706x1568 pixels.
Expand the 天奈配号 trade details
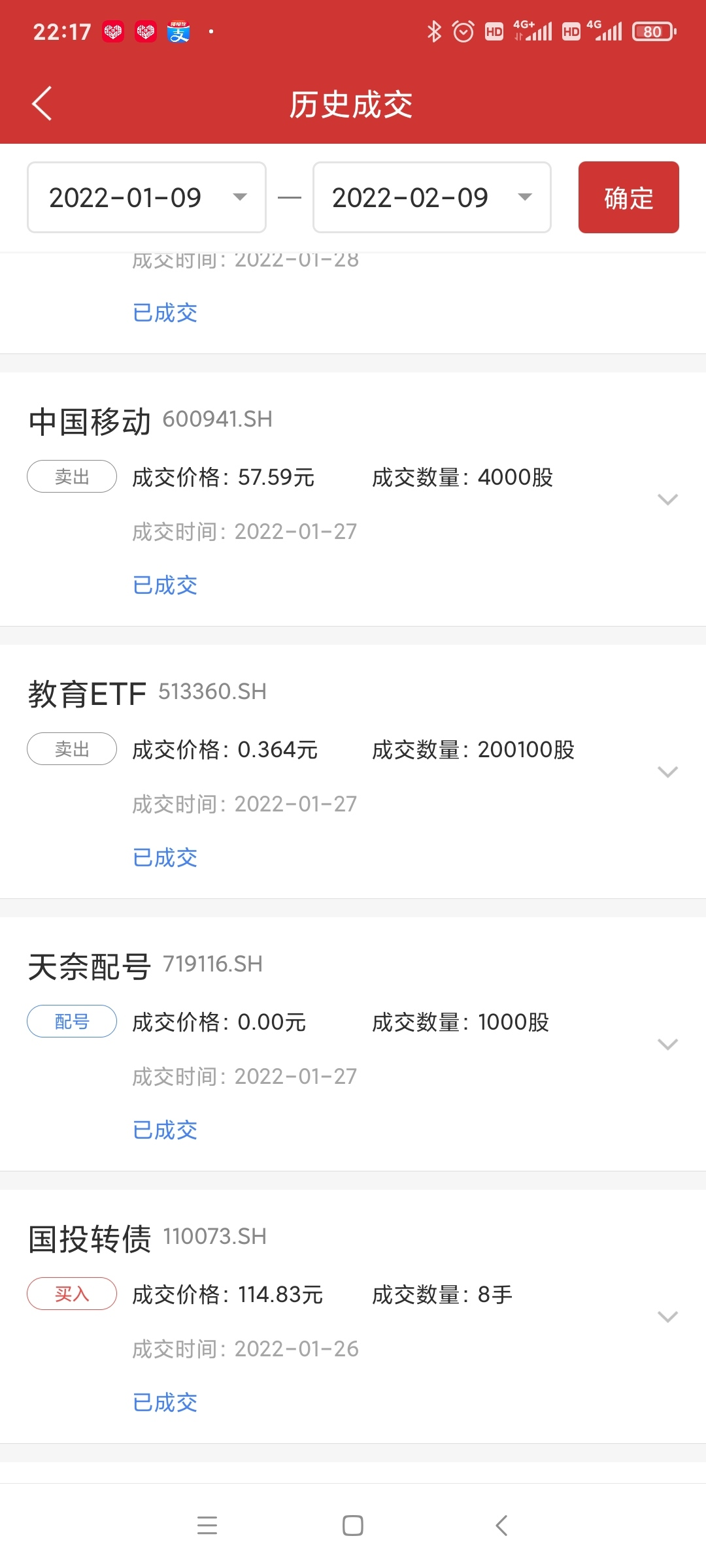pos(667,1045)
